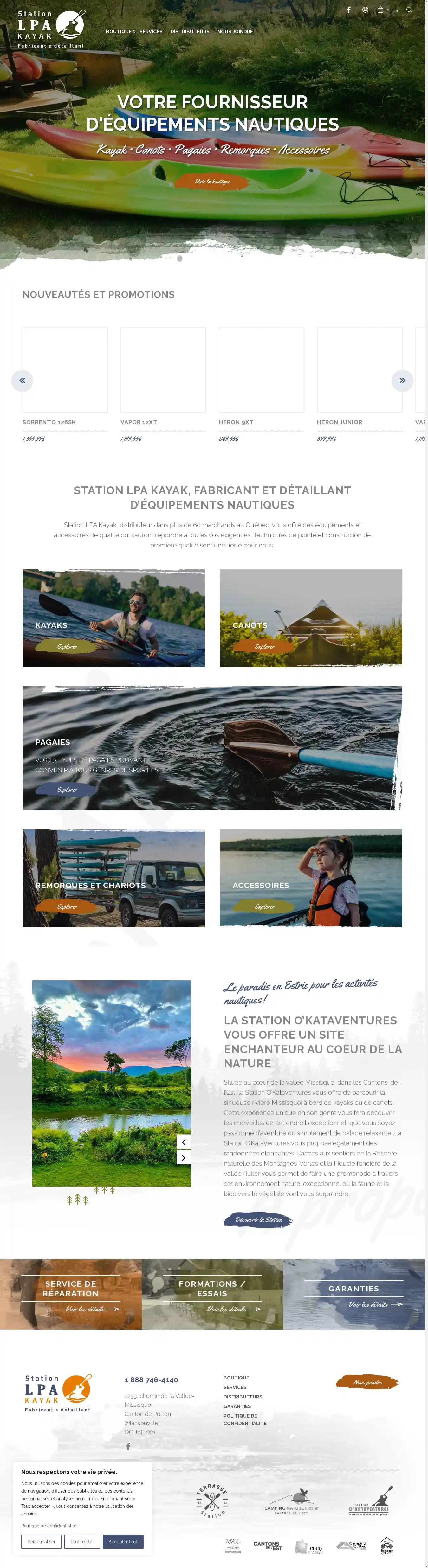Viewport: 428px width, 1568px height.
Task: Open the user account icon
Action: [365, 10]
